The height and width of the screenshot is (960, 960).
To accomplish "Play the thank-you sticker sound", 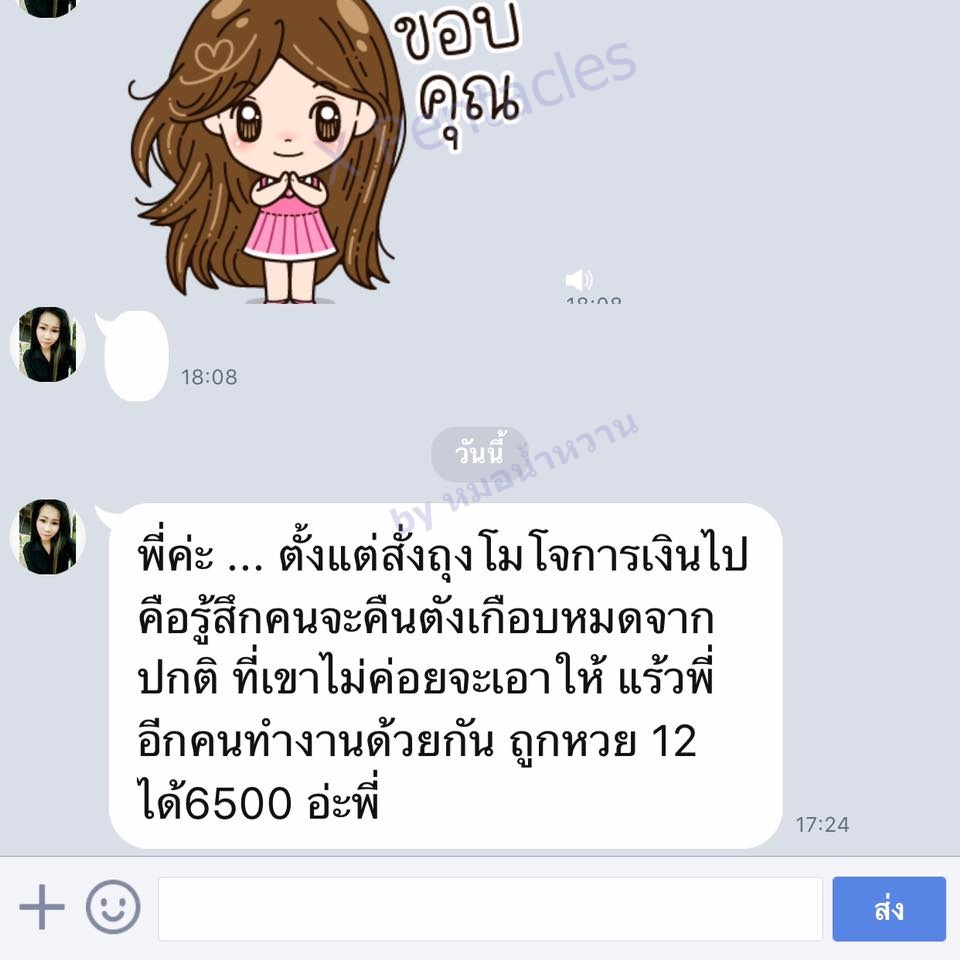I will click(x=578, y=280).
